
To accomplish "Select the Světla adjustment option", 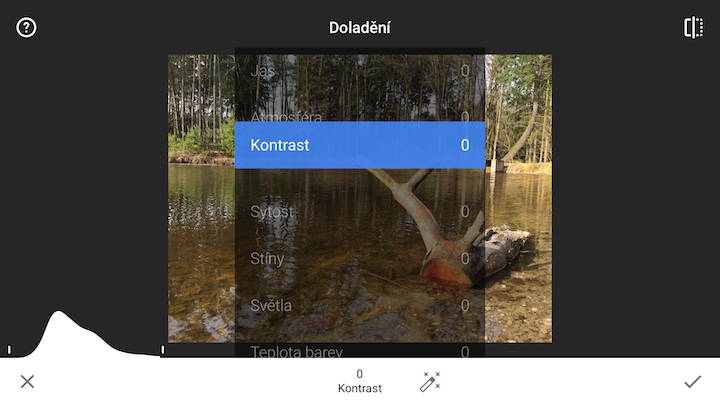I will tap(359, 305).
